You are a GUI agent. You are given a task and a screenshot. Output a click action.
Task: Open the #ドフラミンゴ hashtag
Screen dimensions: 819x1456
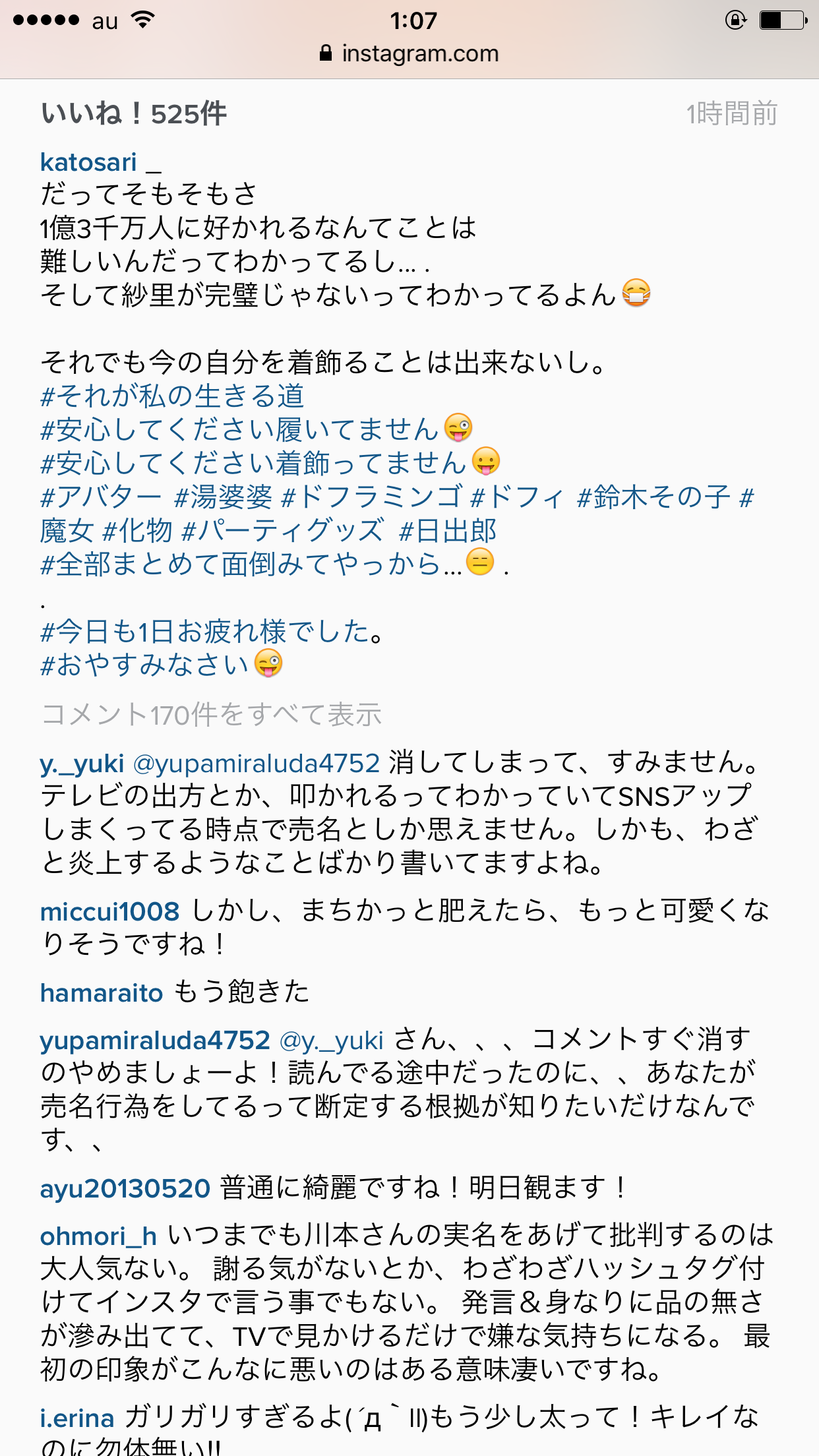[x=371, y=497]
